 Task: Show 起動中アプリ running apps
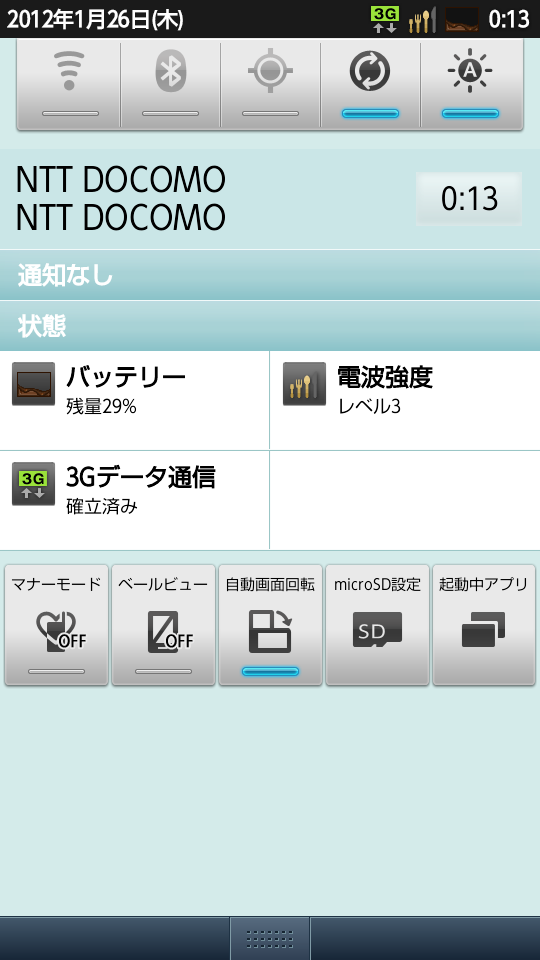[x=484, y=624]
